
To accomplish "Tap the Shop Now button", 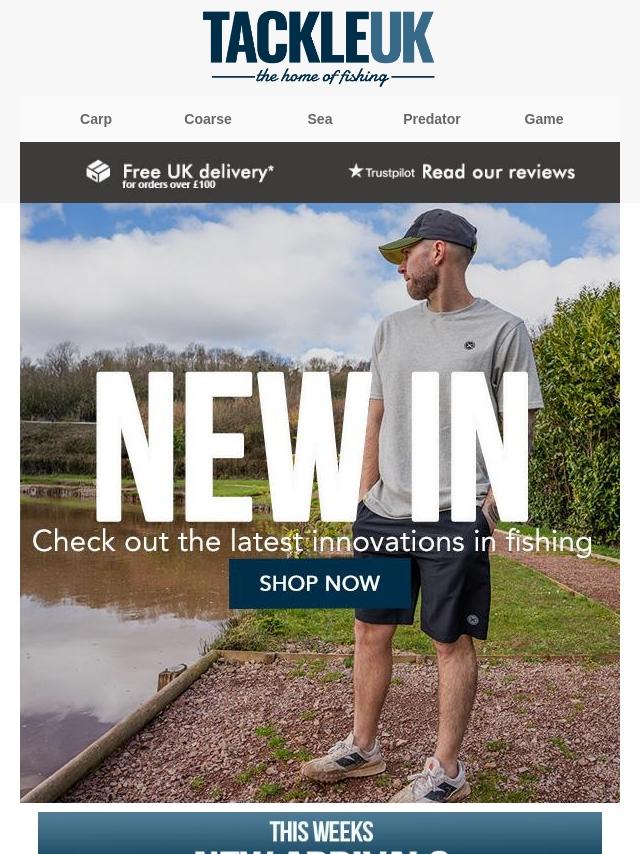I will [320, 584].
